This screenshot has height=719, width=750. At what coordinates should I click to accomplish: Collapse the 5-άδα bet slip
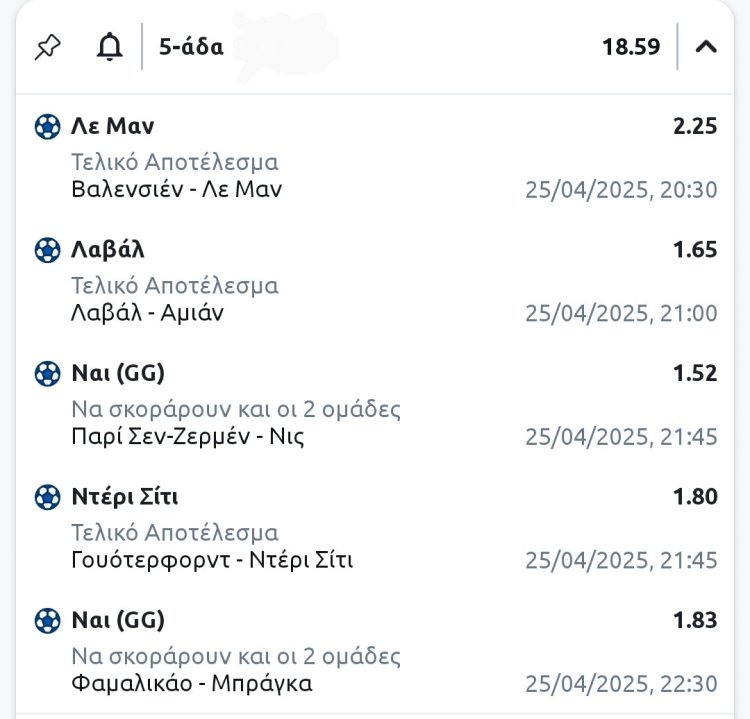[x=706, y=47]
